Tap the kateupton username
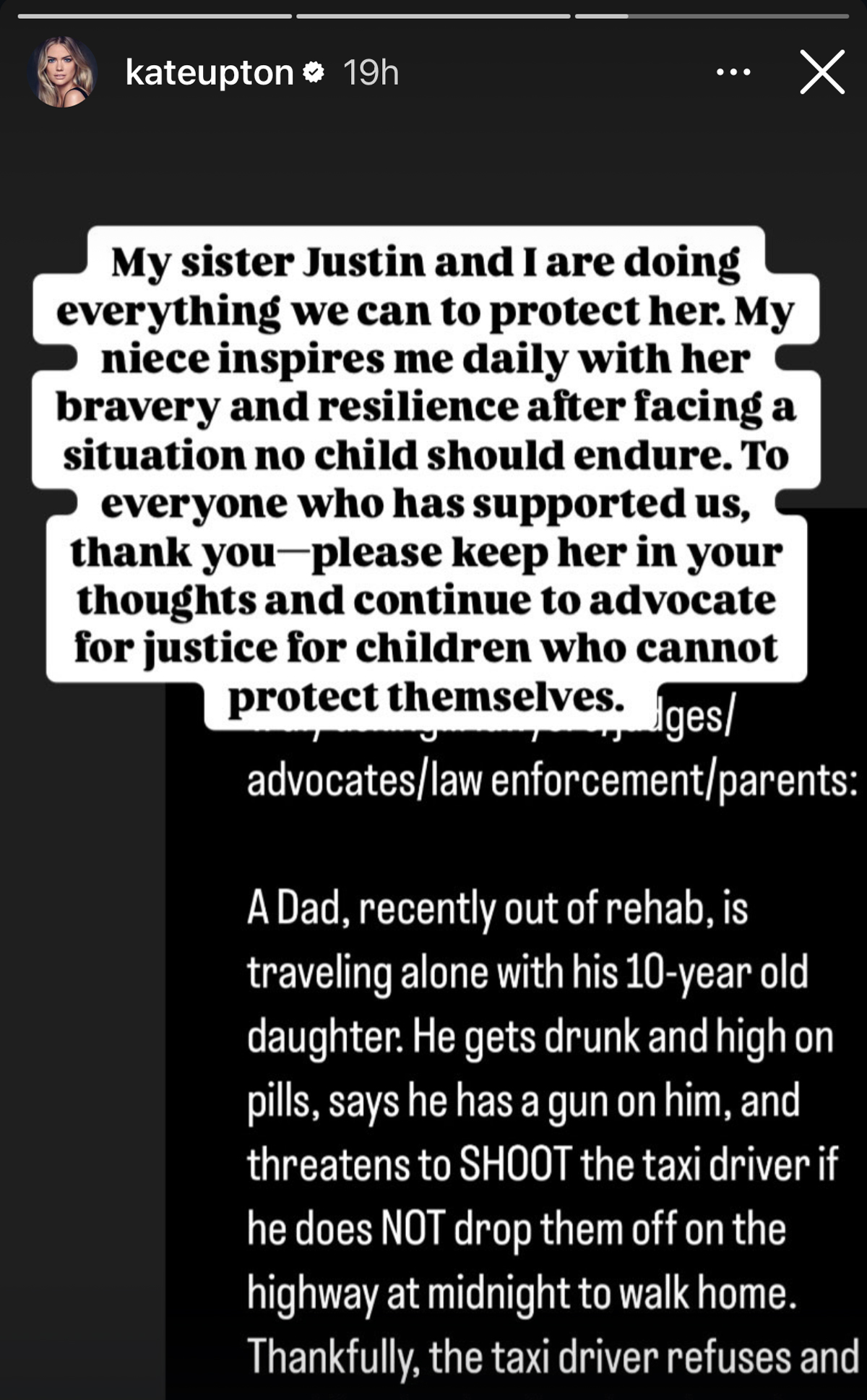The width and height of the screenshot is (867, 1400). [210, 73]
